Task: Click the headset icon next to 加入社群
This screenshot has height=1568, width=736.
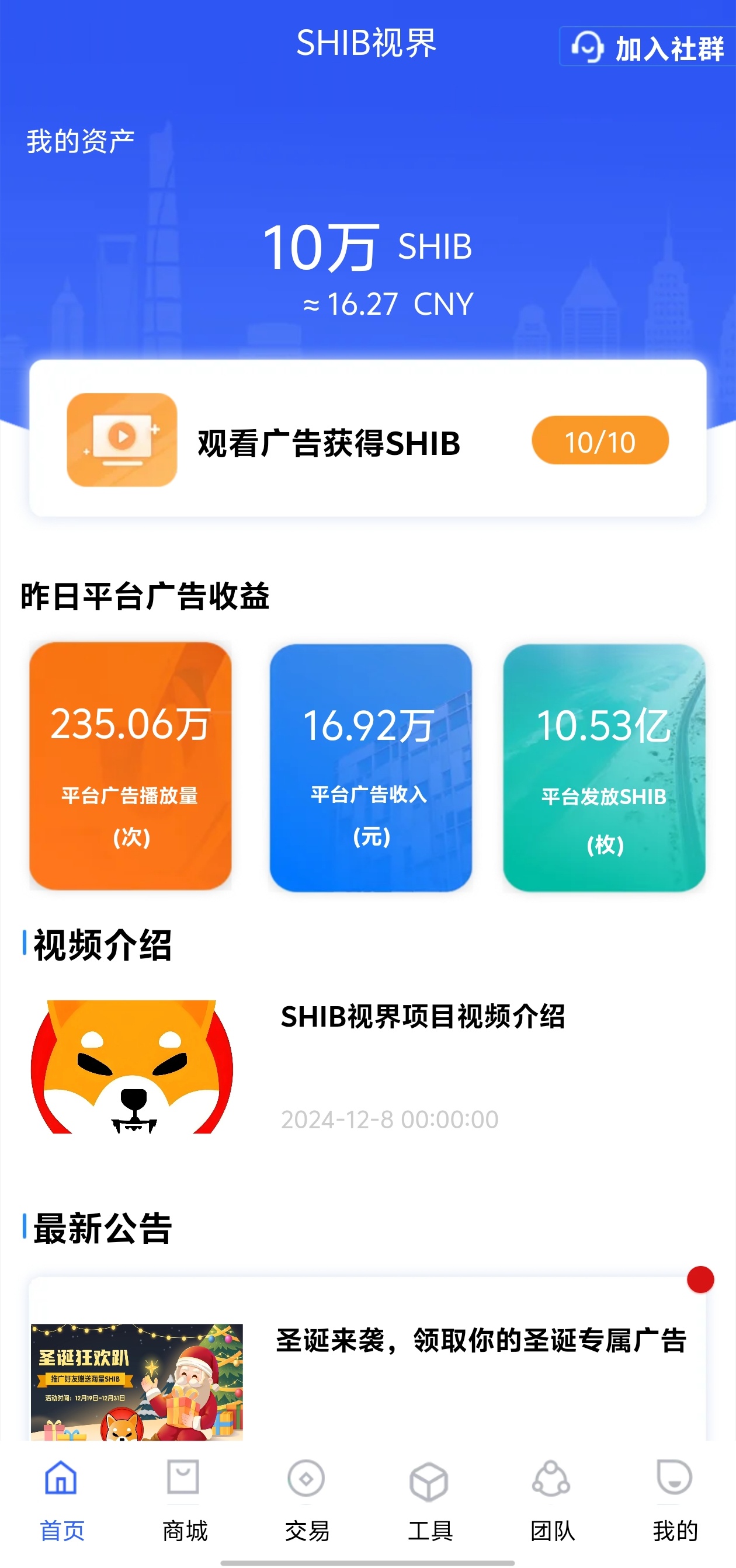Action: pos(586,47)
